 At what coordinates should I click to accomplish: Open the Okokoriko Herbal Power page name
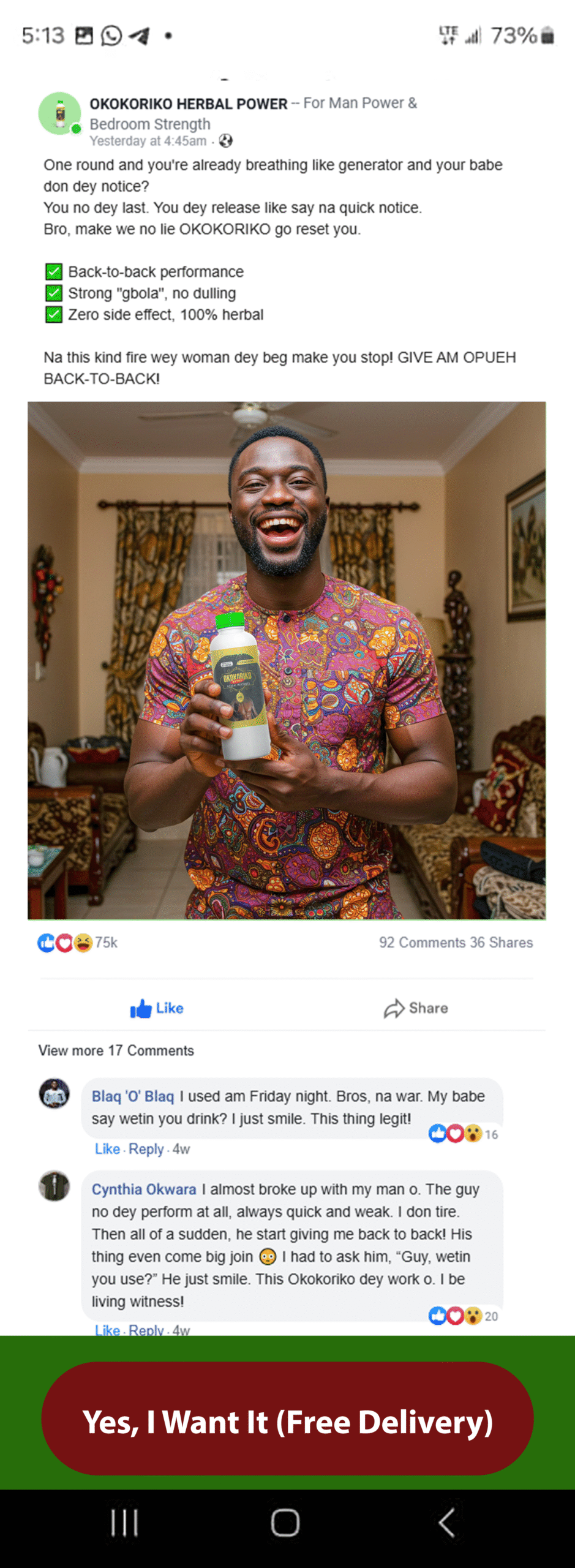coord(189,104)
